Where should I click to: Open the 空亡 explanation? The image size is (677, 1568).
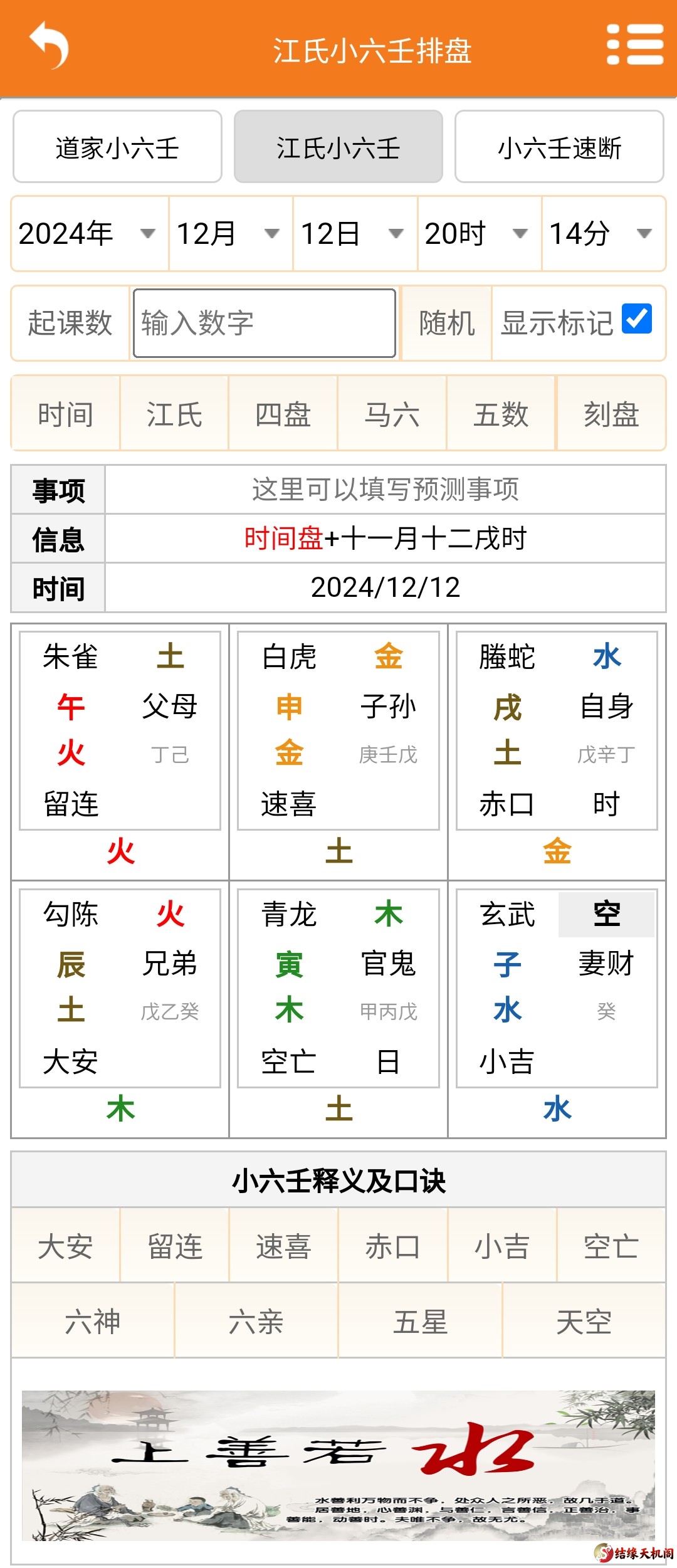[611, 1246]
